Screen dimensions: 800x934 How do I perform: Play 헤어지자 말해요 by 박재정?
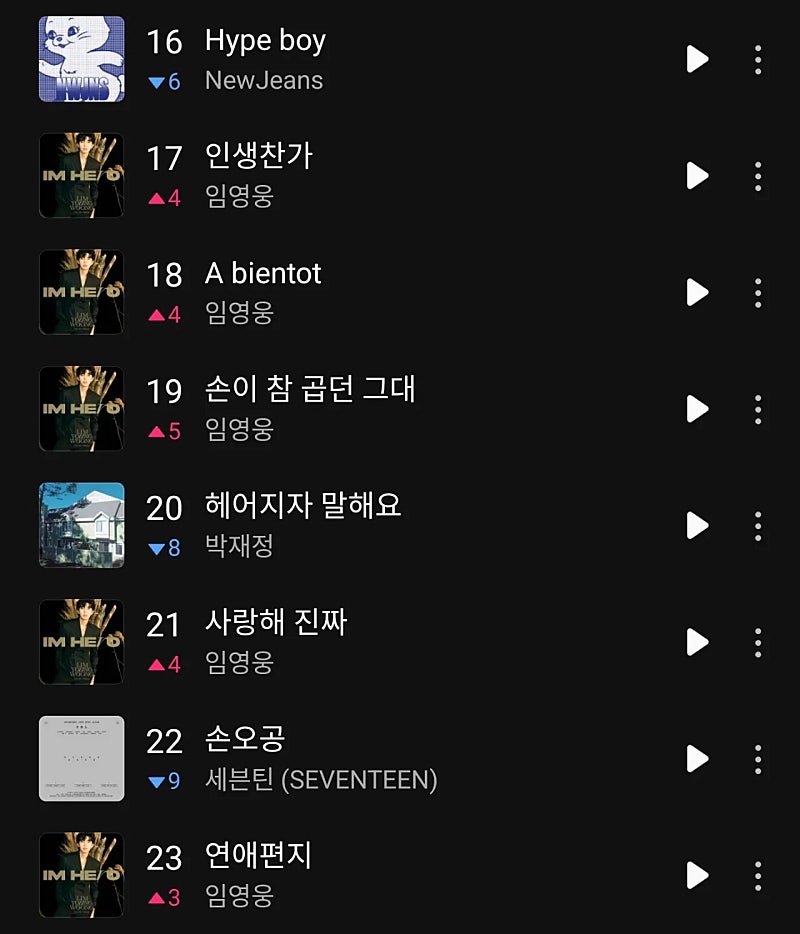[x=697, y=526]
